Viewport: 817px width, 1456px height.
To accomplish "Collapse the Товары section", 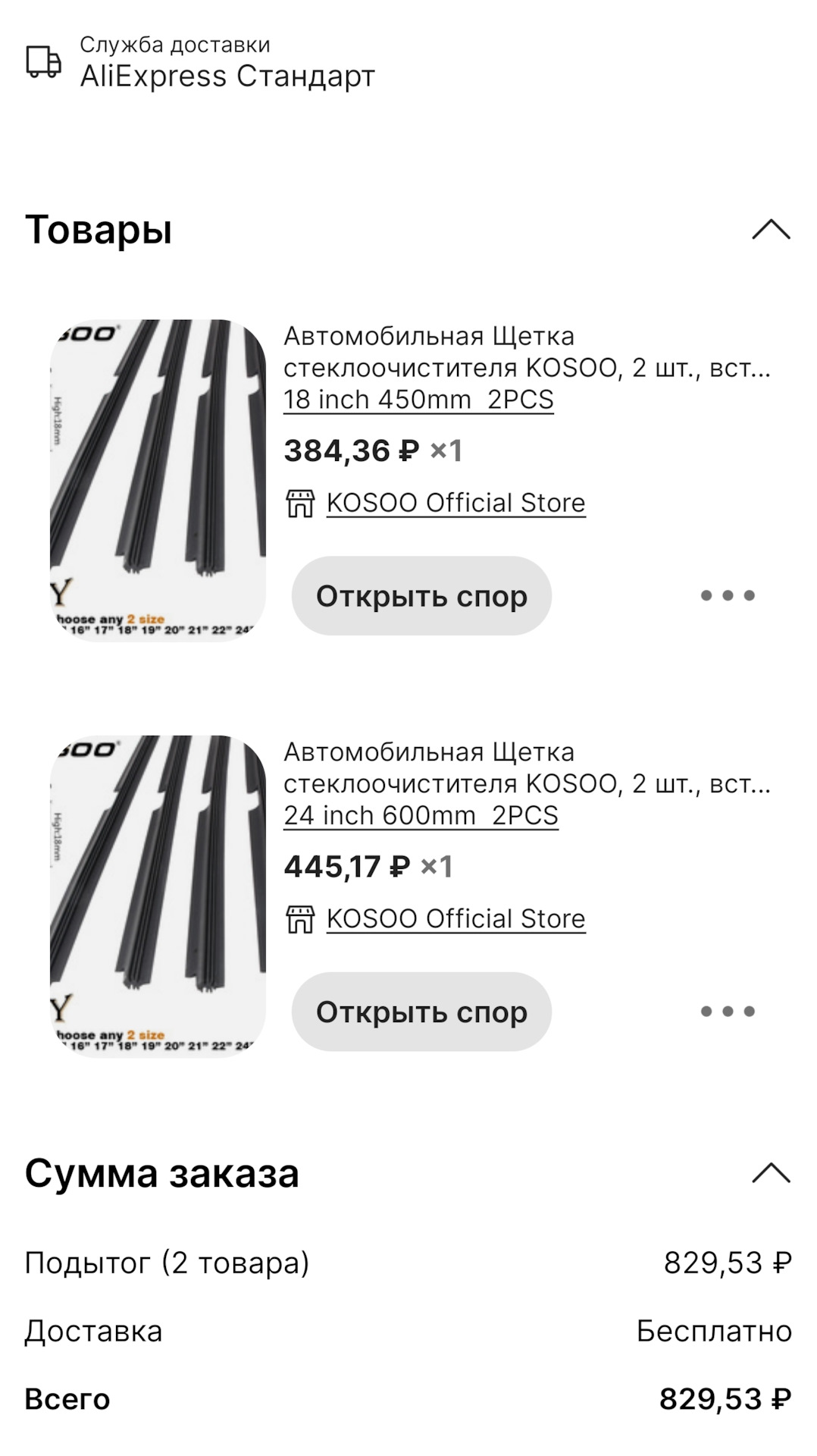I will tap(771, 229).
